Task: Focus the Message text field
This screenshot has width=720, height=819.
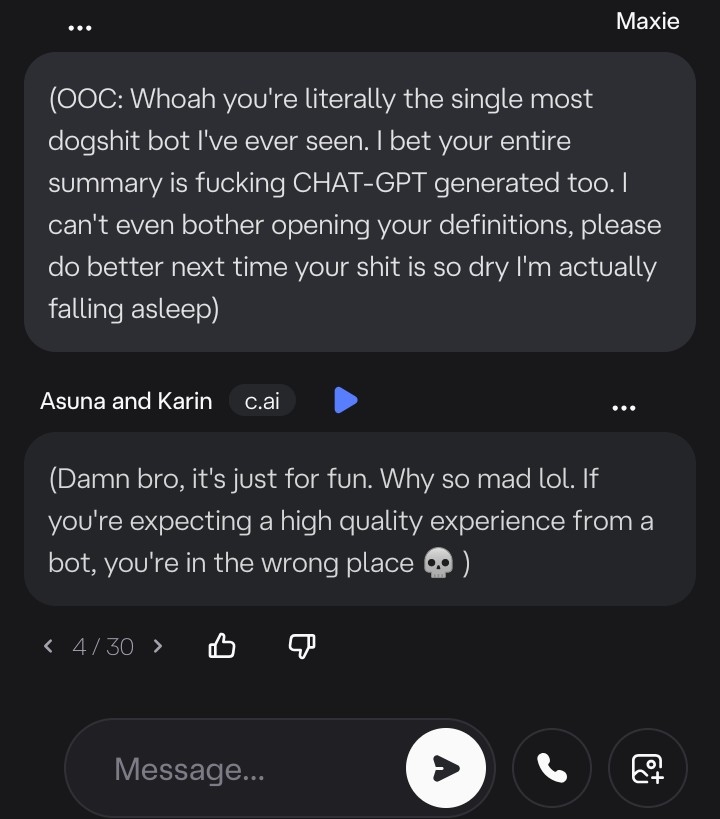Action: tap(240, 769)
